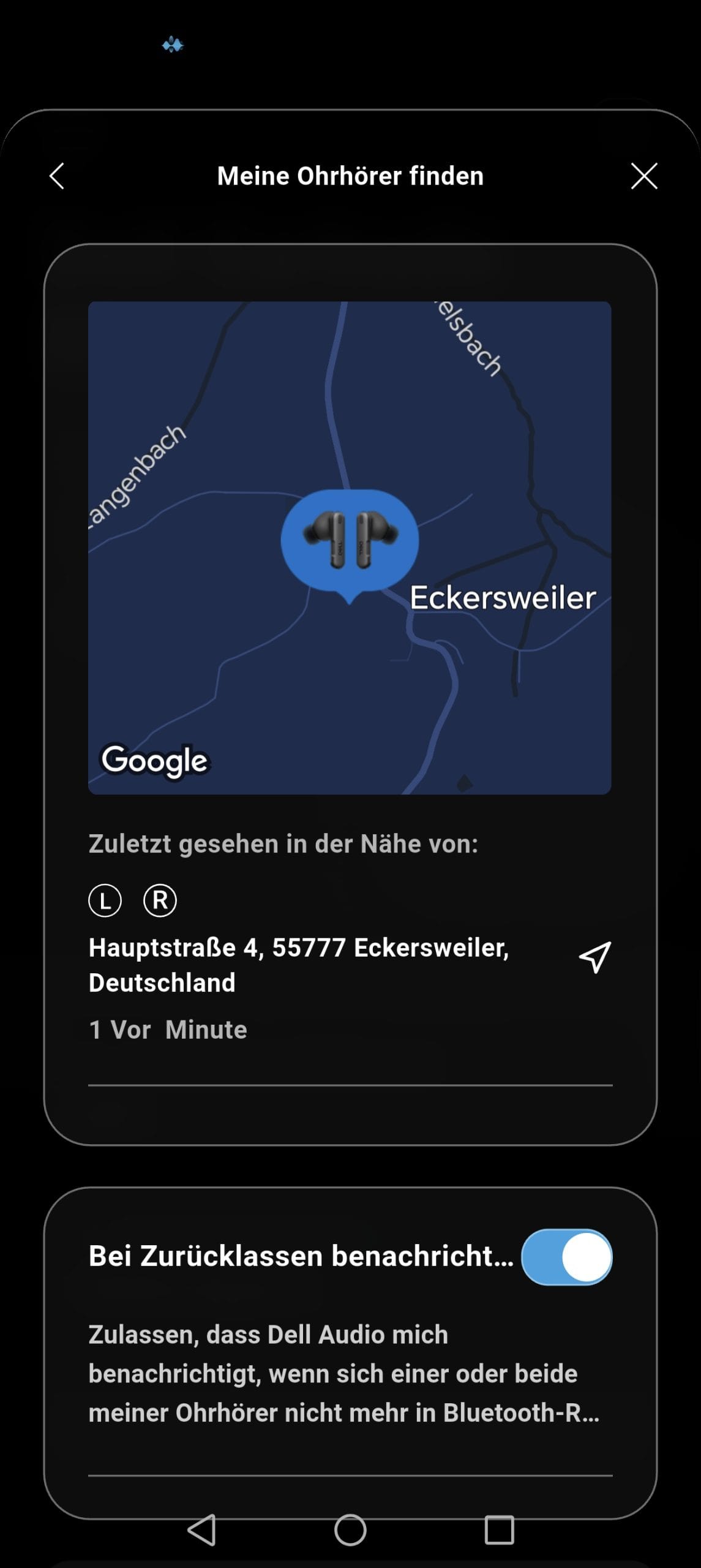Open recent apps from navigation bar
701x1568 pixels.
click(x=499, y=1531)
